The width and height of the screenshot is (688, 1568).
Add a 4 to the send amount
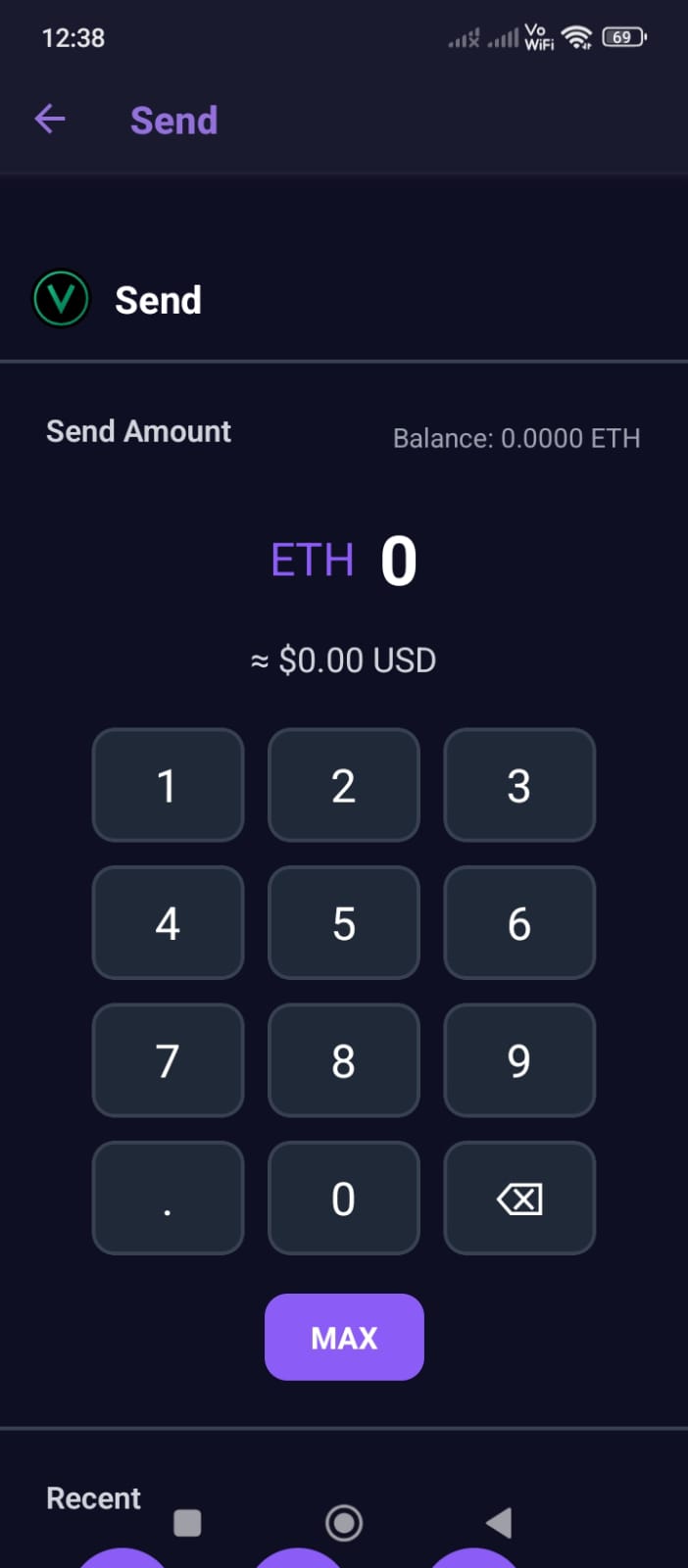[168, 923]
